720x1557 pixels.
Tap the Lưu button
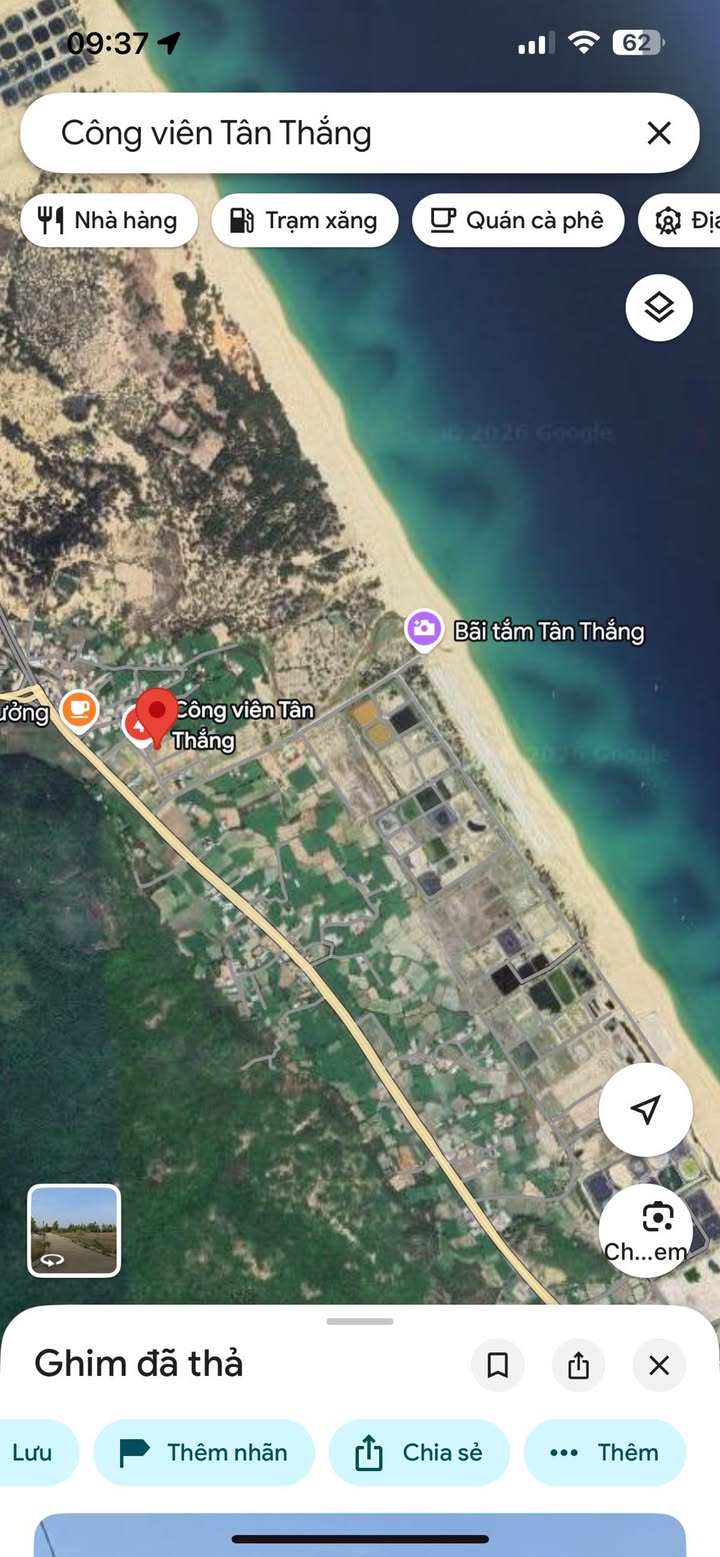coord(34,1452)
